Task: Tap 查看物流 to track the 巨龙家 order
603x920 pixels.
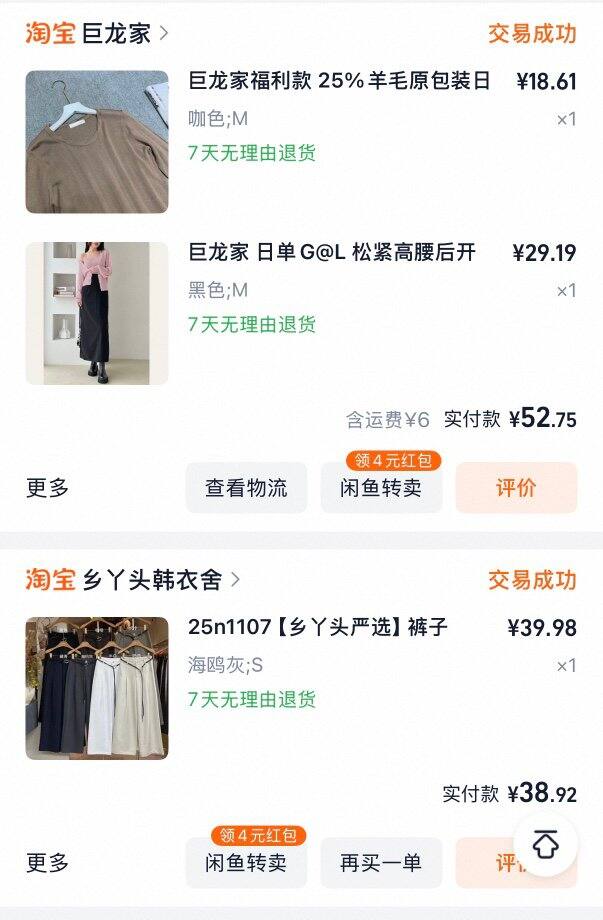Action: 246,487
